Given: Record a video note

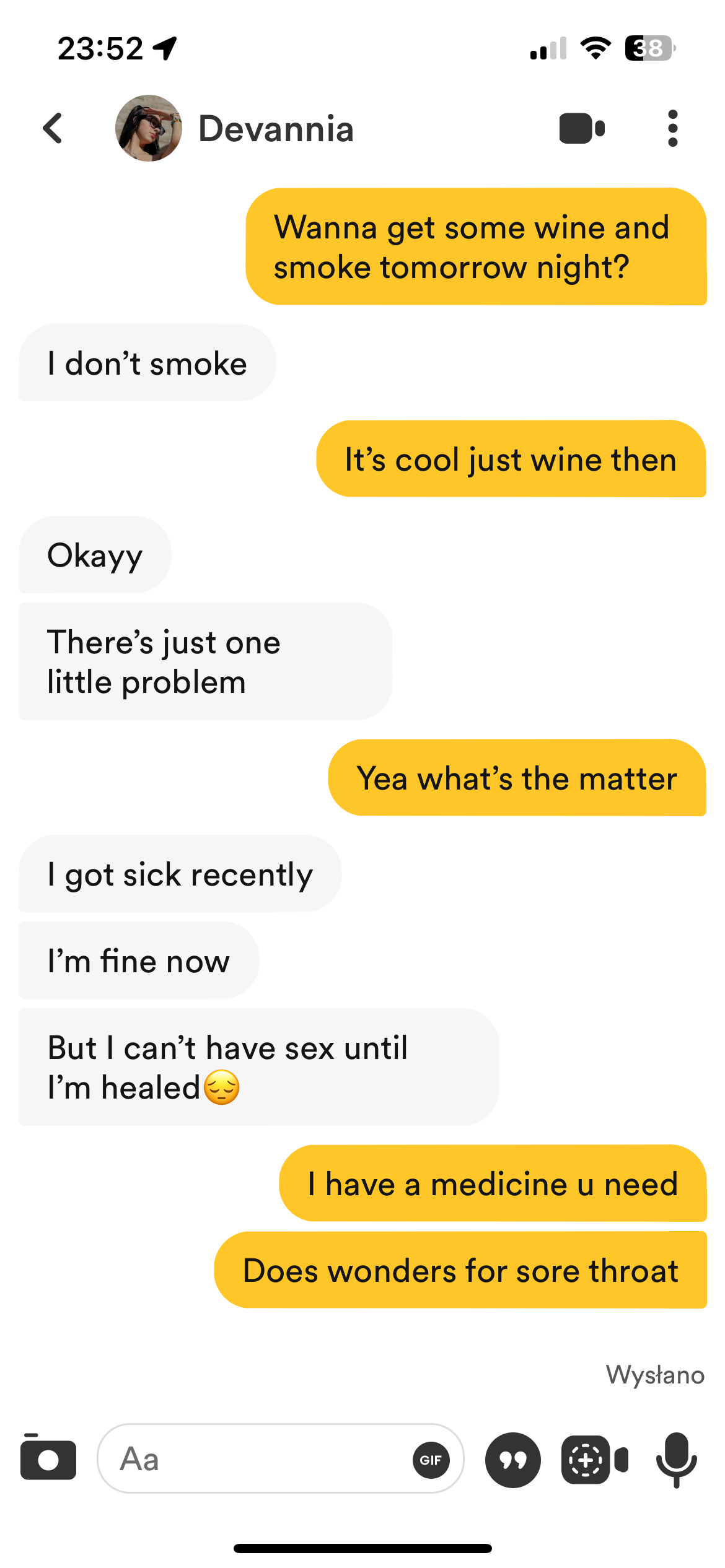Looking at the screenshot, I should click(x=595, y=1460).
